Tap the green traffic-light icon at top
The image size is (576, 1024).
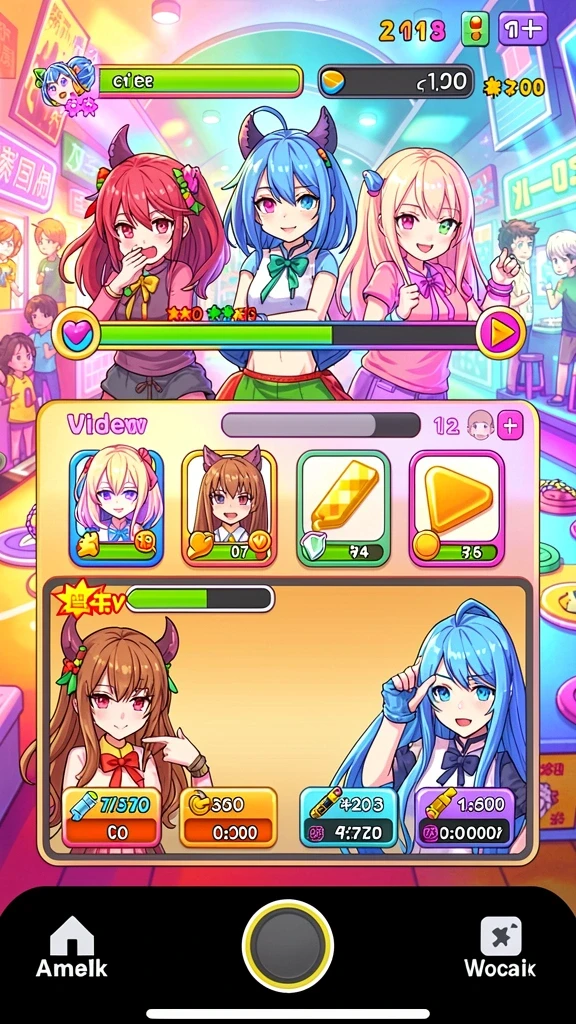[475, 29]
